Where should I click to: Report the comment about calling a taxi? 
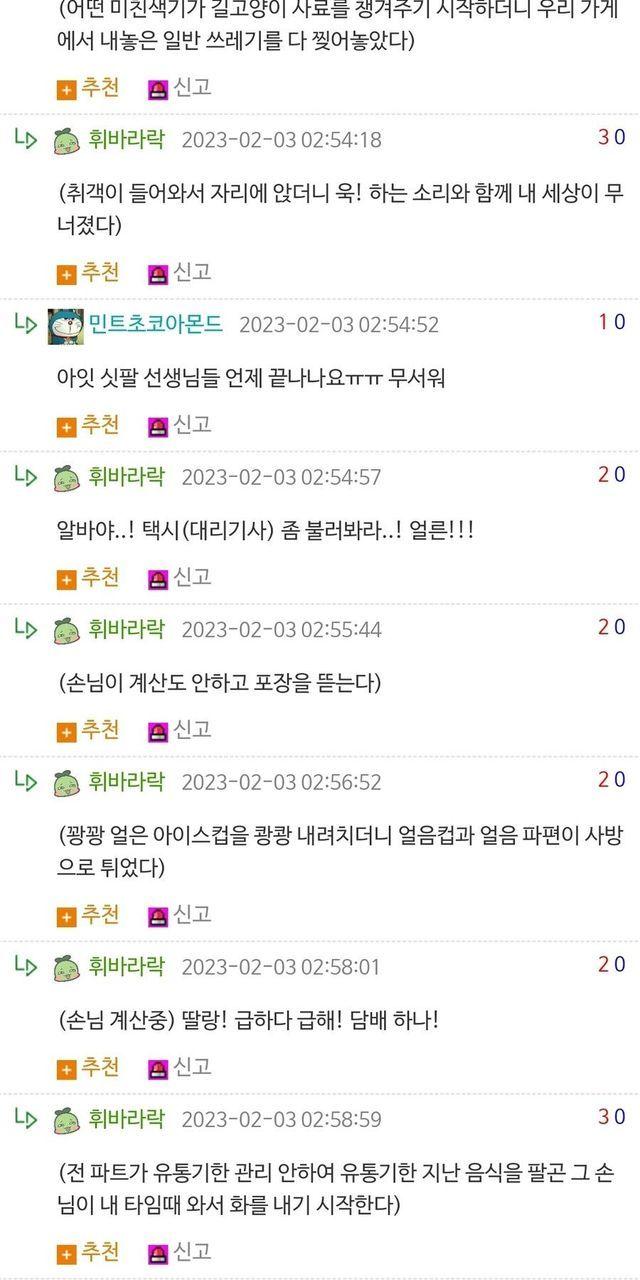coord(180,578)
